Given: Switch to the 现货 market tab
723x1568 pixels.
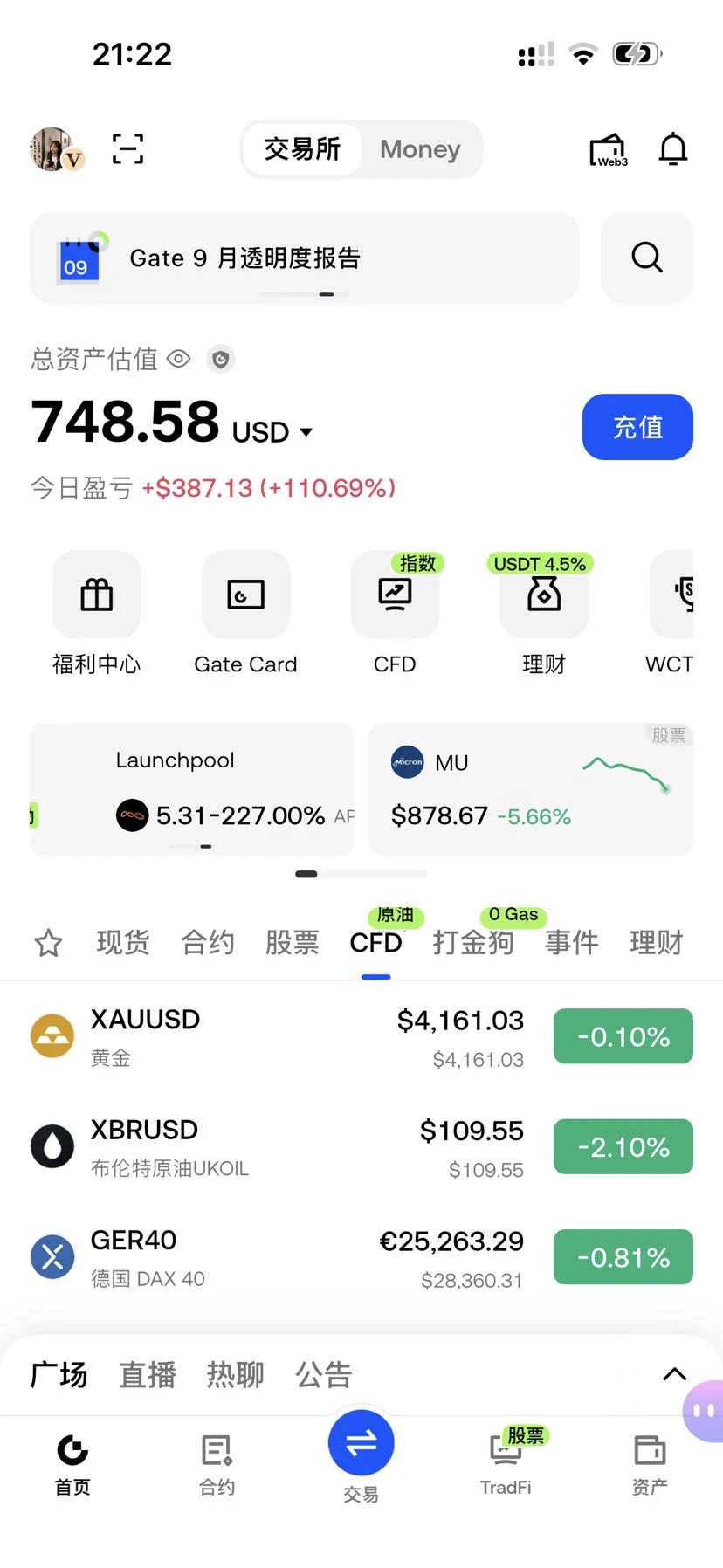Looking at the screenshot, I should click(123, 943).
